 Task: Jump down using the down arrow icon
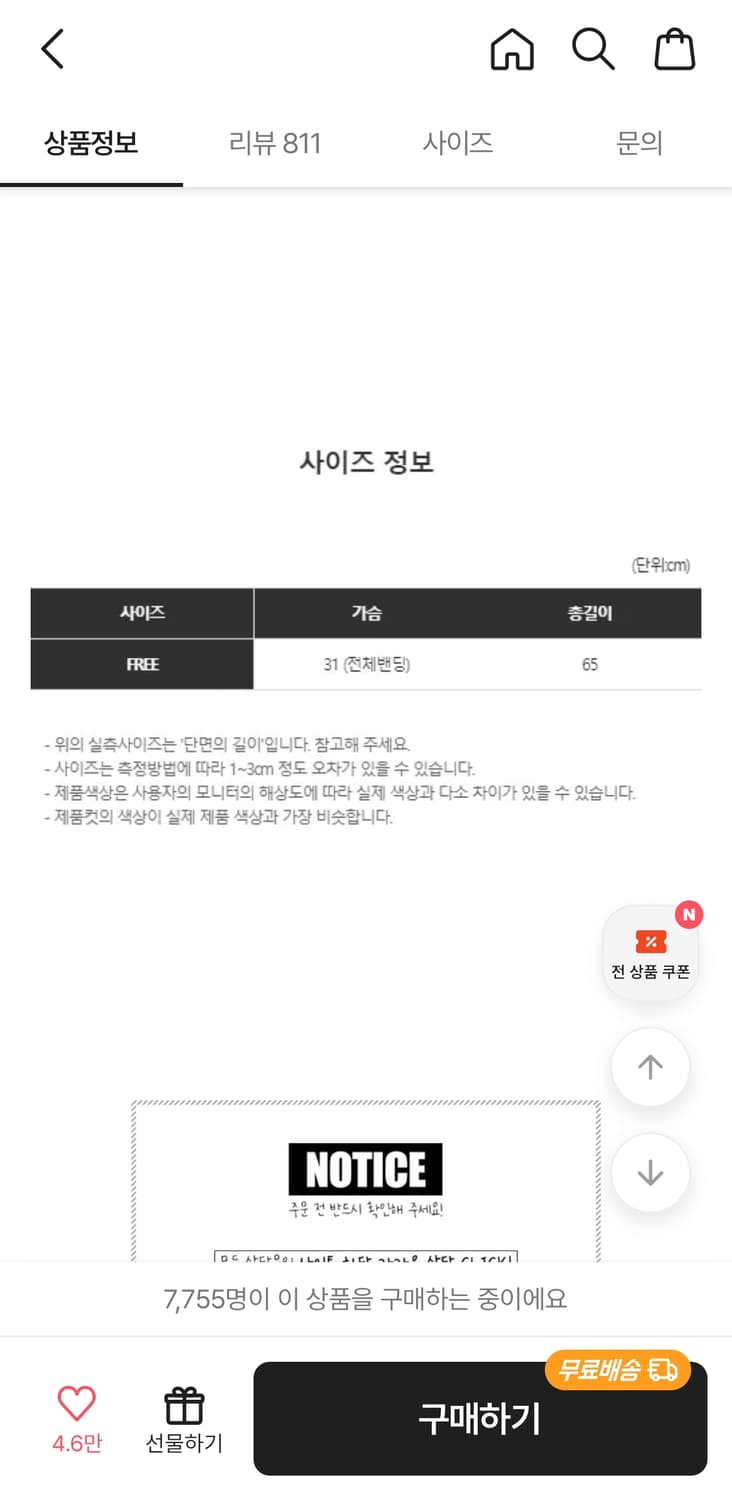point(650,1173)
